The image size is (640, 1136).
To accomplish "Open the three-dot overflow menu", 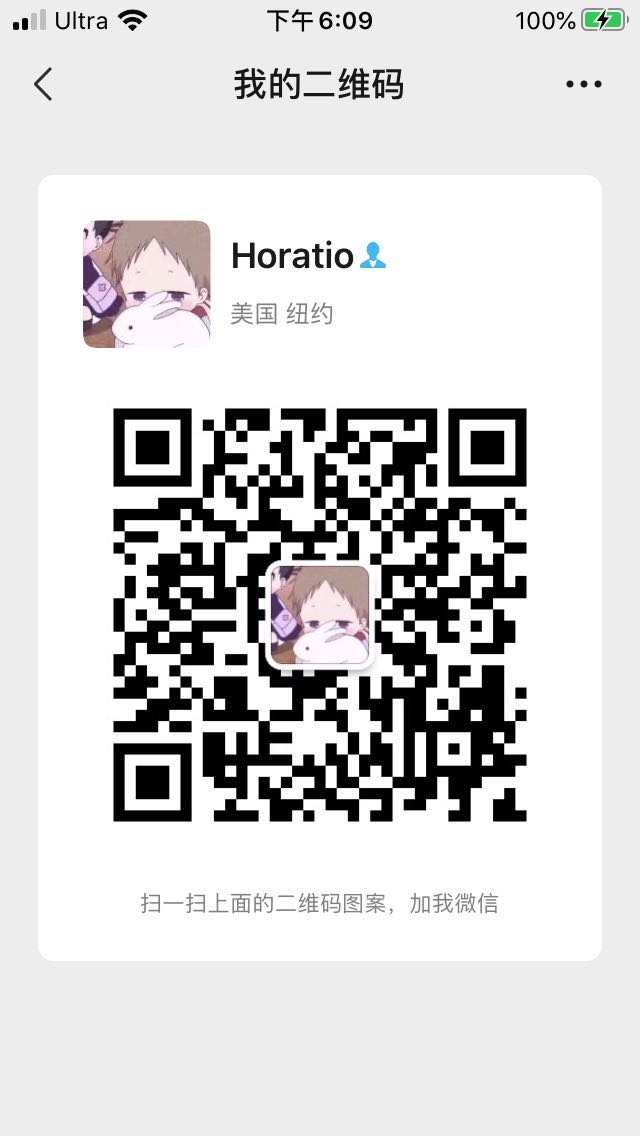I will pyautogui.click(x=584, y=85).
